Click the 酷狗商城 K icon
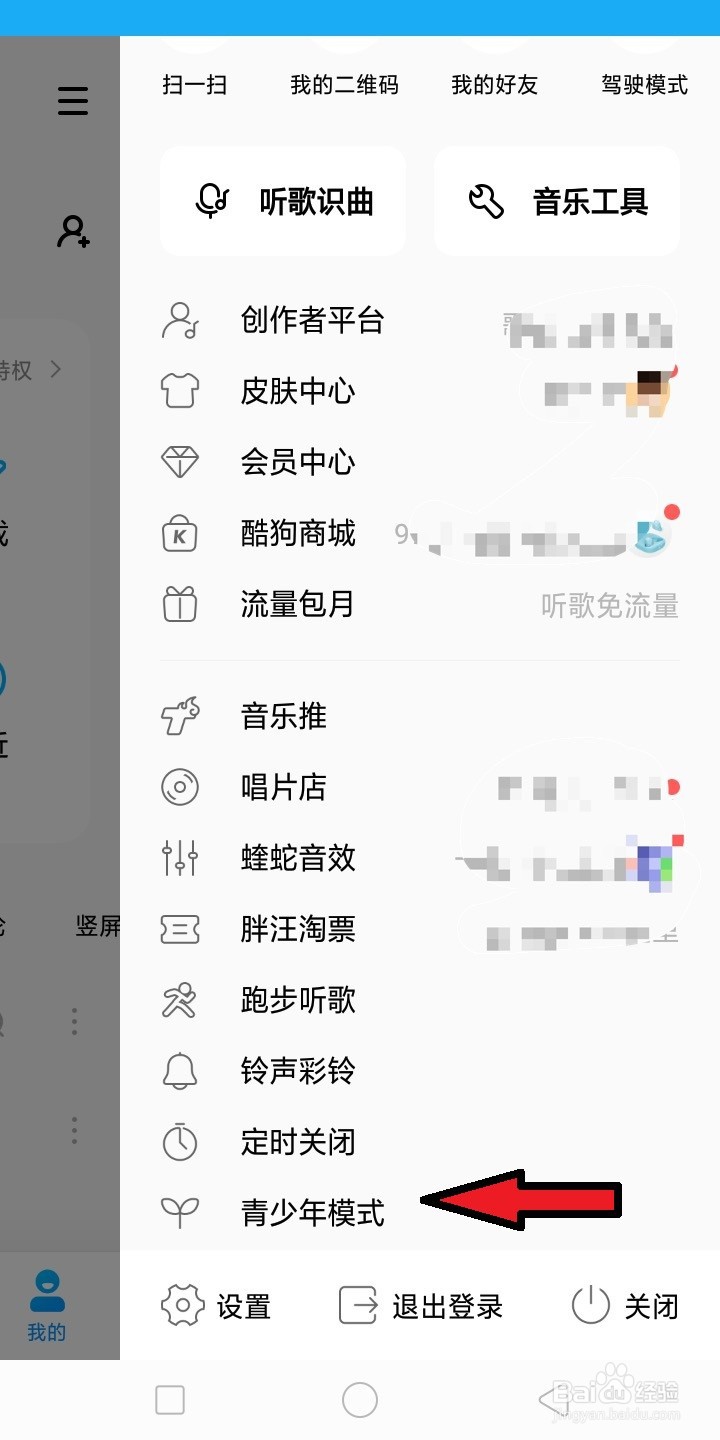 [x=179, y=533]
